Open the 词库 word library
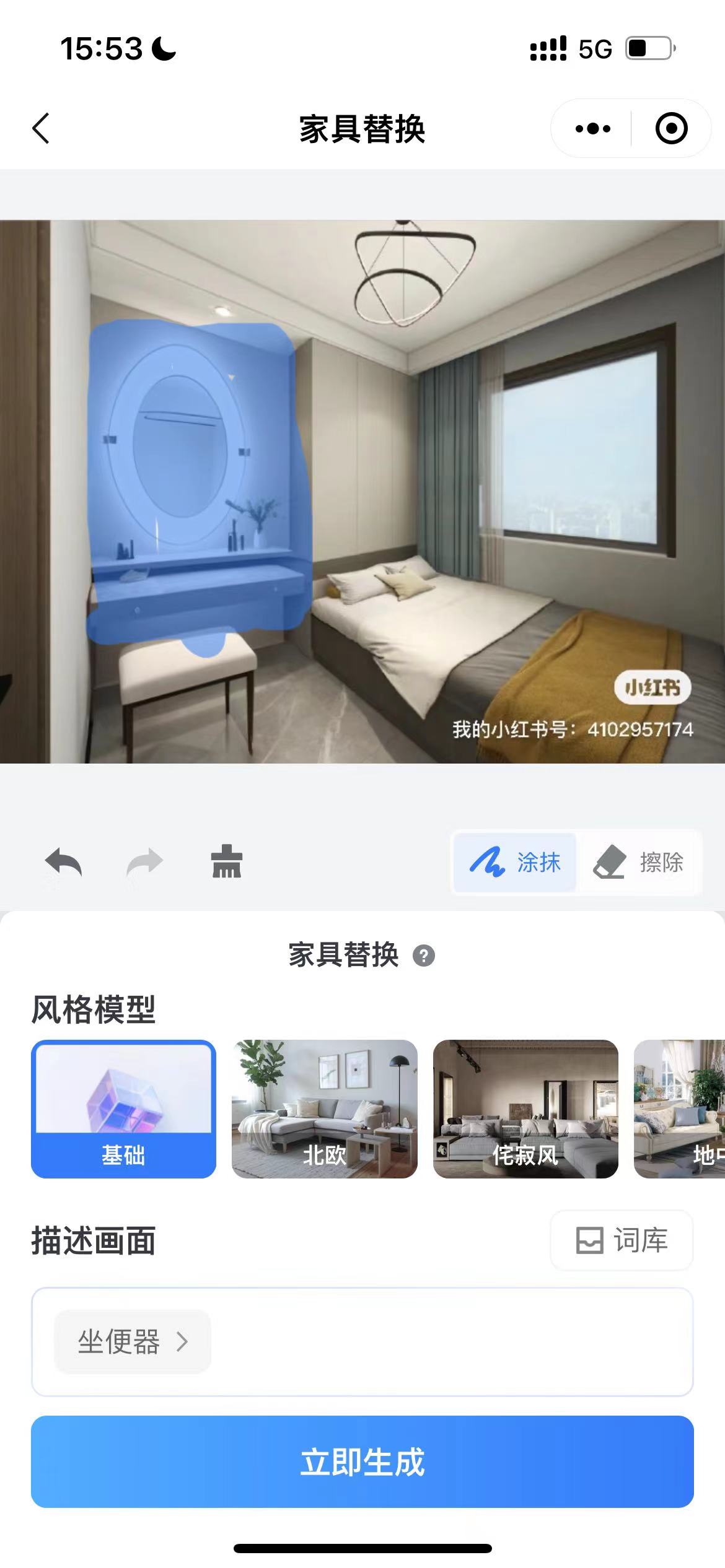The width and height of the screenshot is (725, 1568). [x=622, y=1240]
